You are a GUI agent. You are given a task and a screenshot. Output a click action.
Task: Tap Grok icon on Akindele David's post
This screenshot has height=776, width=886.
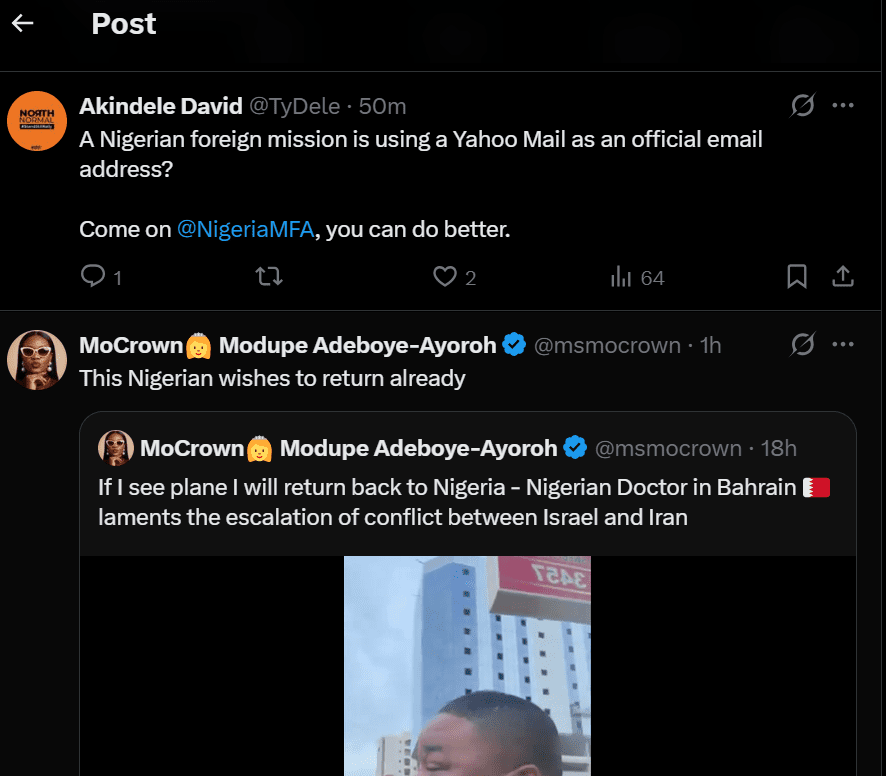tap(802, 105)
